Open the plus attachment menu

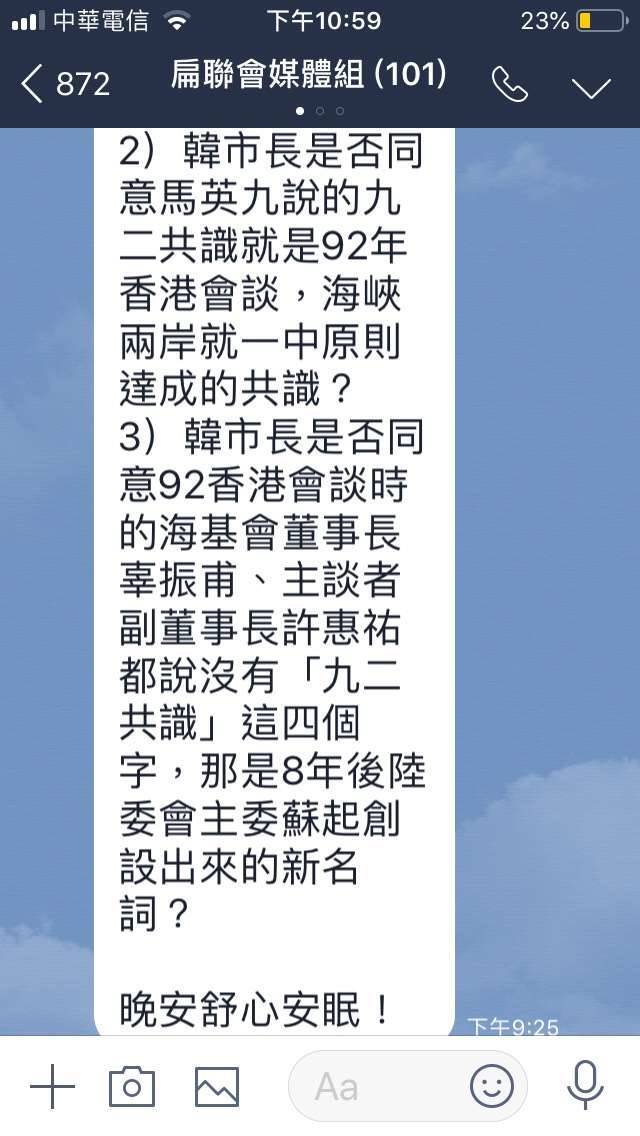click(x=52, y=1085)
